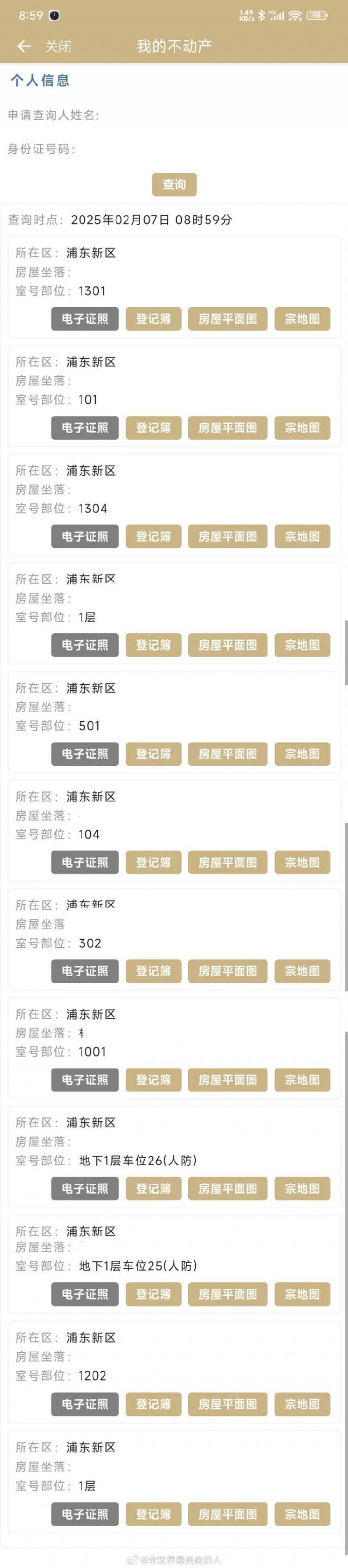Show 房屋平面图 for room 1202

[228, 1404]
